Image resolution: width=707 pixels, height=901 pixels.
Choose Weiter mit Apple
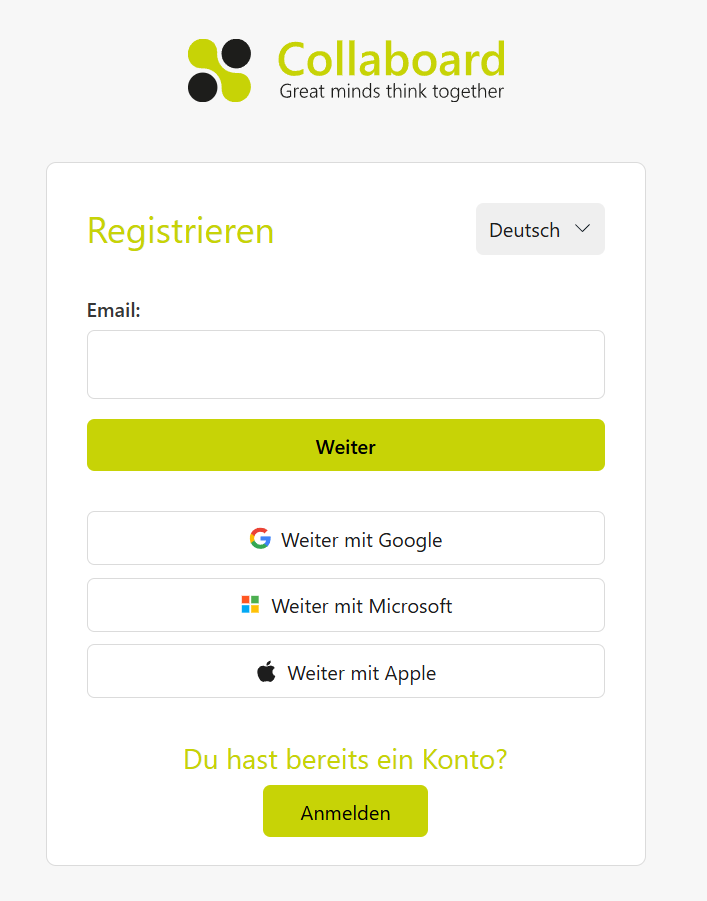point(345,672)
